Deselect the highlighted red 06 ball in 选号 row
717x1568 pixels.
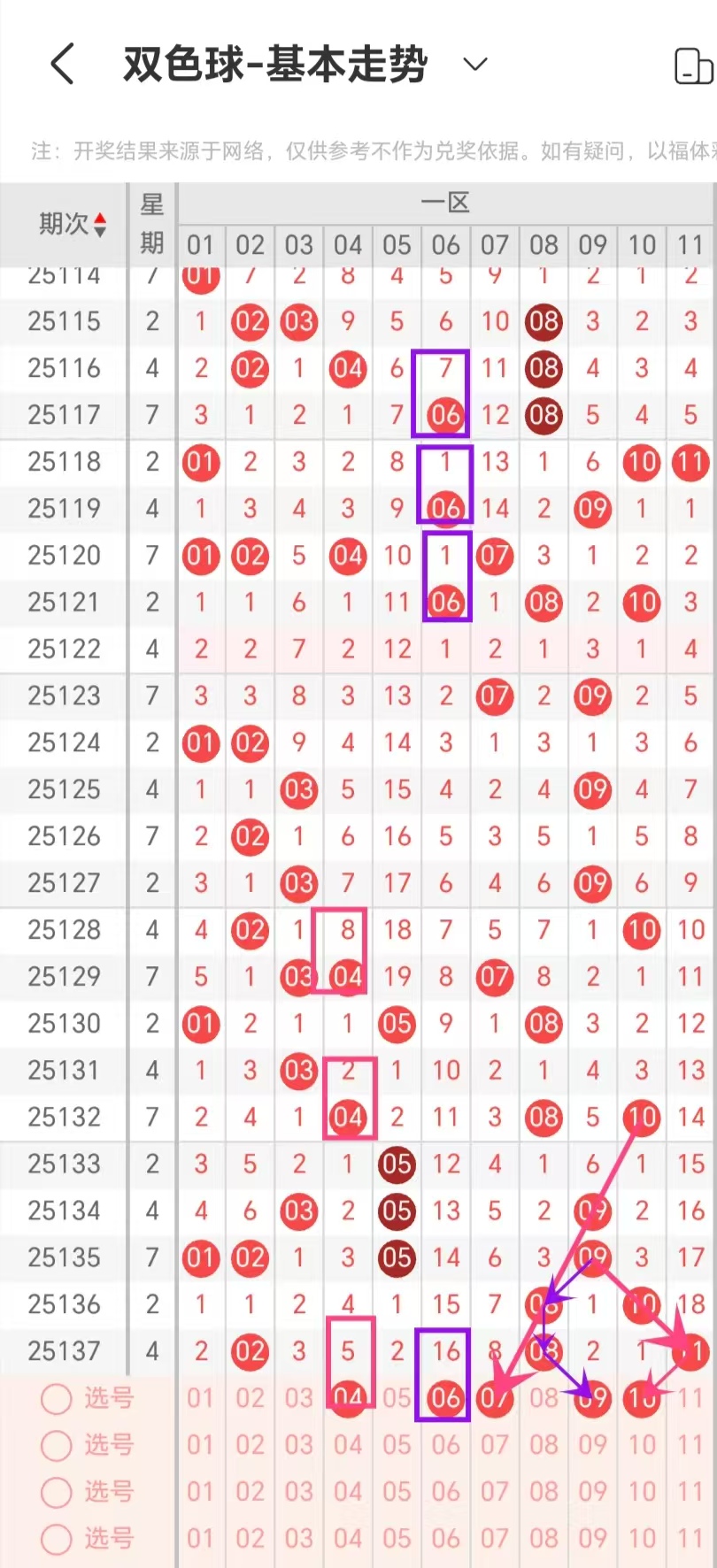coord(445,1398)
